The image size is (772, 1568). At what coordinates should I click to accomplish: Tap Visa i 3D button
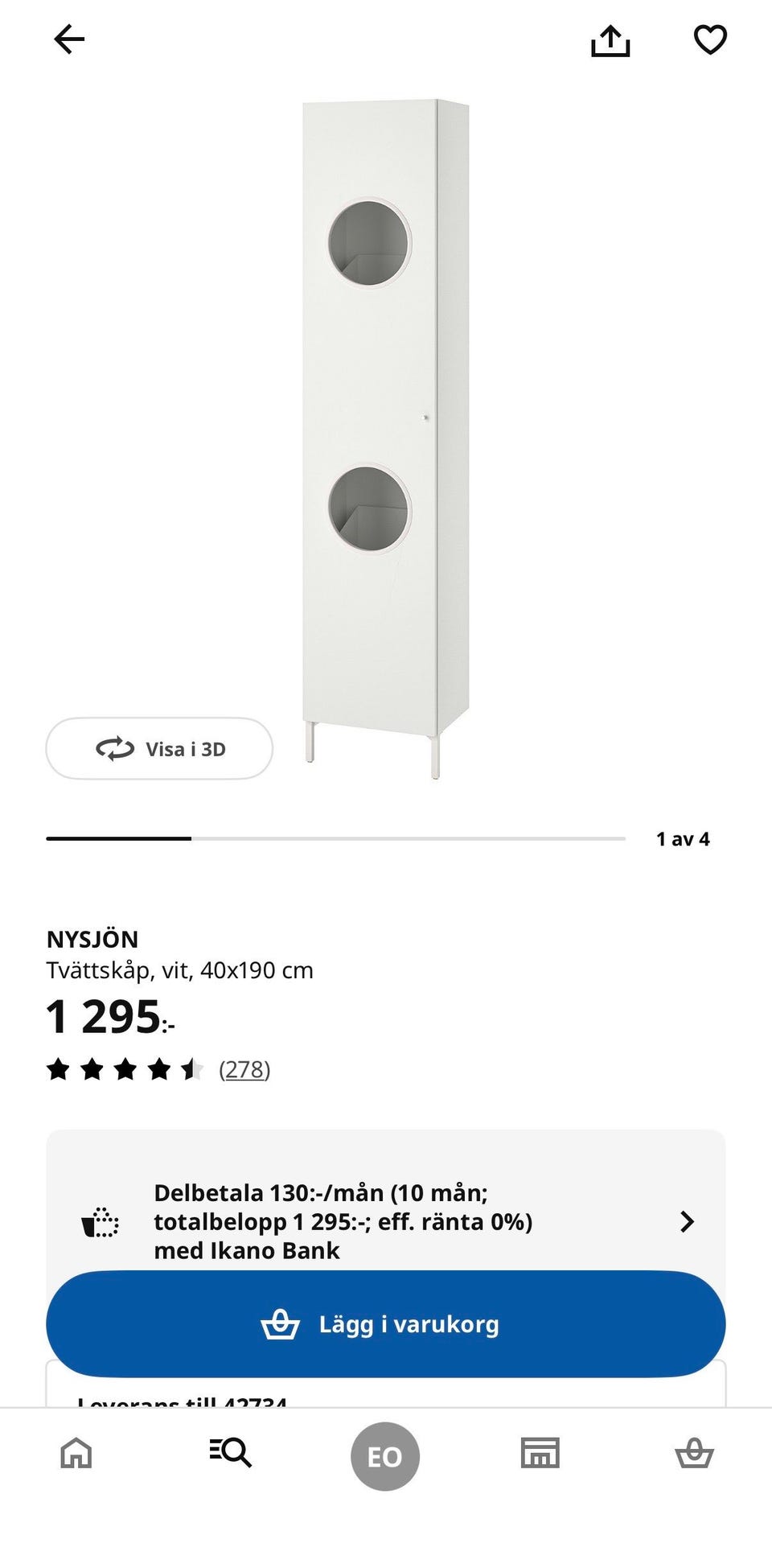pyautogui.click(x=159, y=749)
